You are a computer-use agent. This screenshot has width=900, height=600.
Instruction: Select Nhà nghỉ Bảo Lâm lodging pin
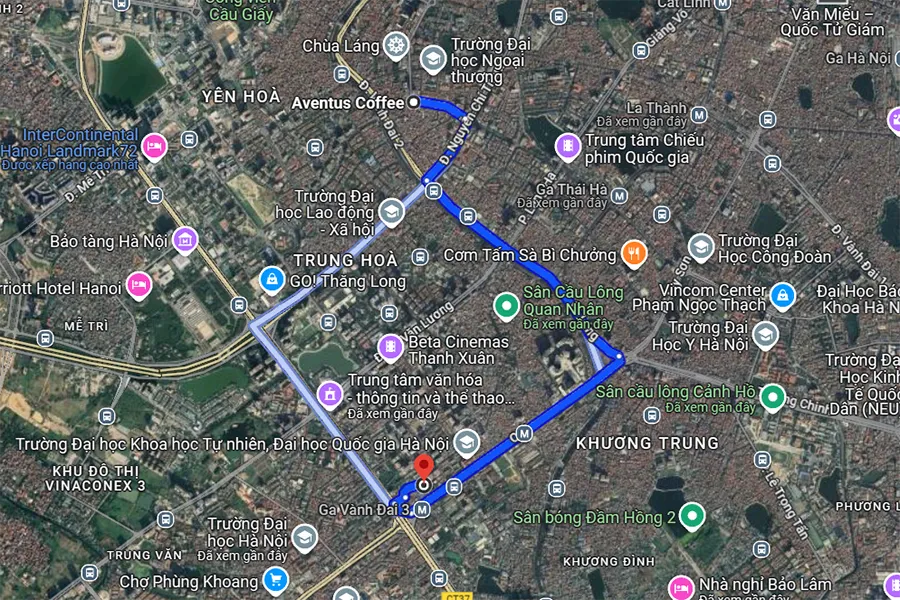click(681, 586)
